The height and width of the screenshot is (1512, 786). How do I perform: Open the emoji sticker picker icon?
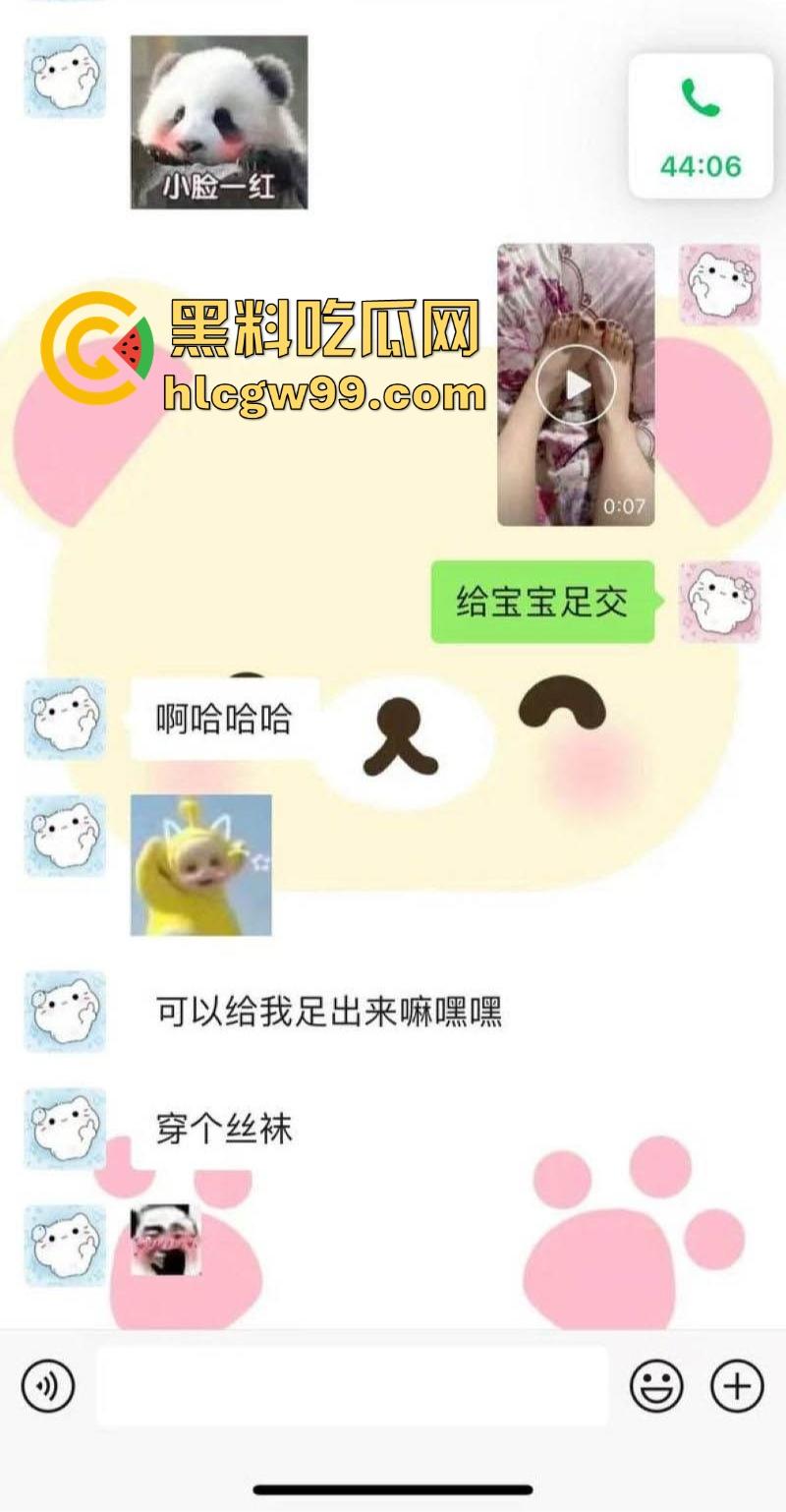click(x=658, y=1385)
